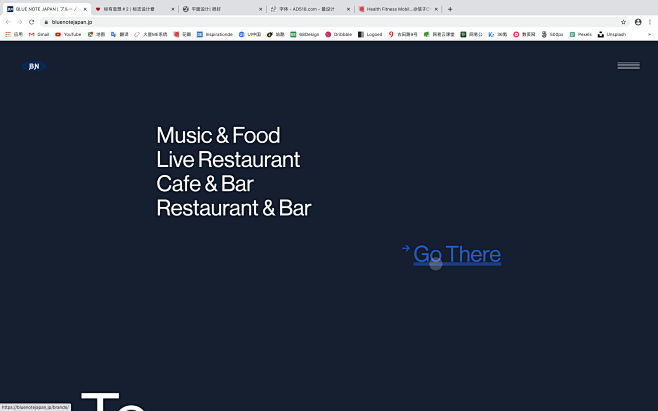
Task: Bookmark this page with the star
Action: pyautogui.click(x=623, y=21)
